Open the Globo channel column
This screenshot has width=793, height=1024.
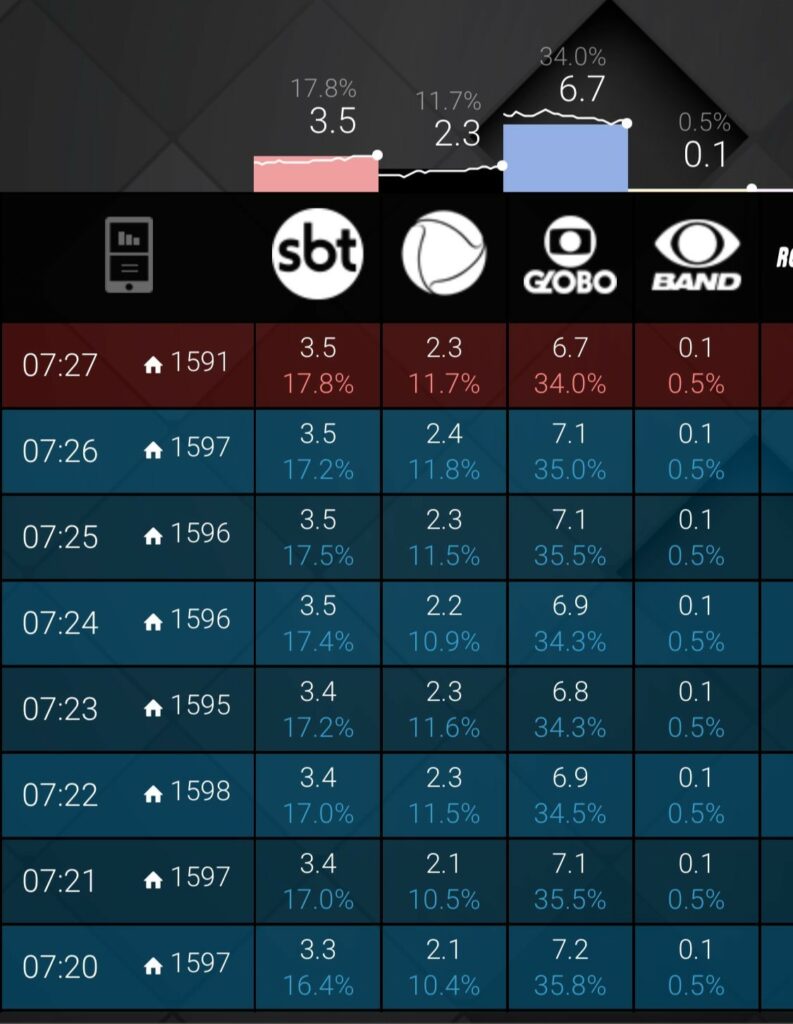(x=570, y=256)
